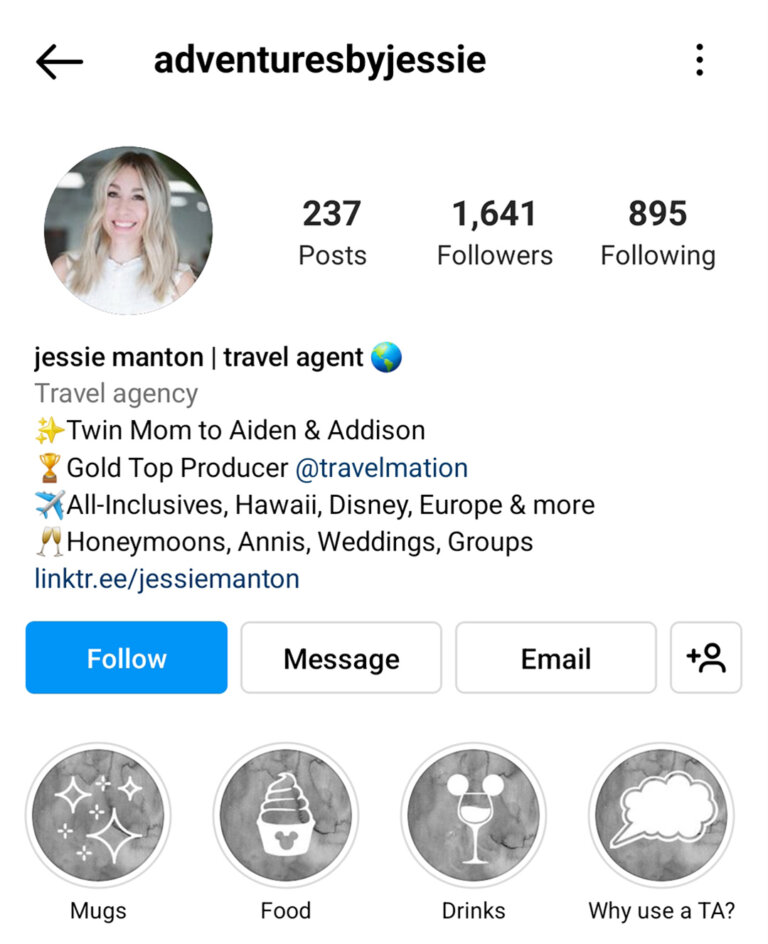Tap the 237 Posts counter

coord(332,230)
